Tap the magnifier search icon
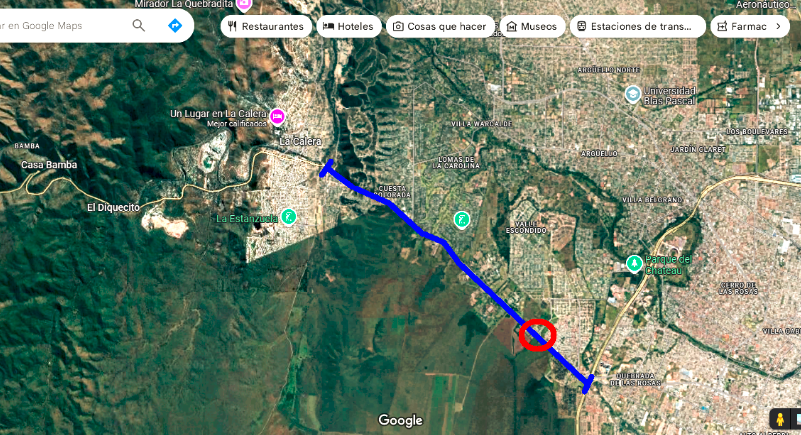This screenshot has height=435, width=801. tap(138, 25)
